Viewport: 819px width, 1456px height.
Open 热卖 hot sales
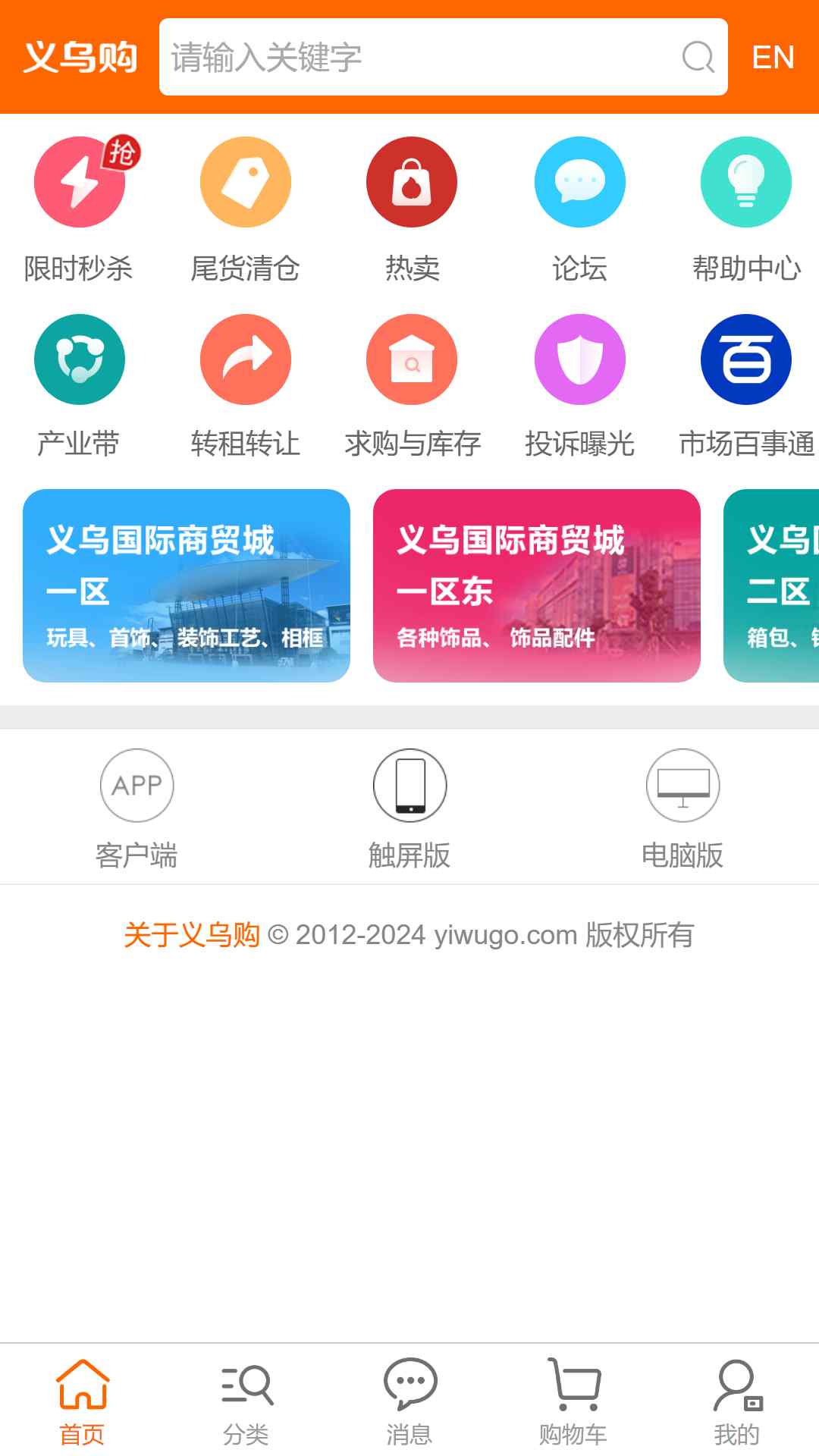point(412,210)
